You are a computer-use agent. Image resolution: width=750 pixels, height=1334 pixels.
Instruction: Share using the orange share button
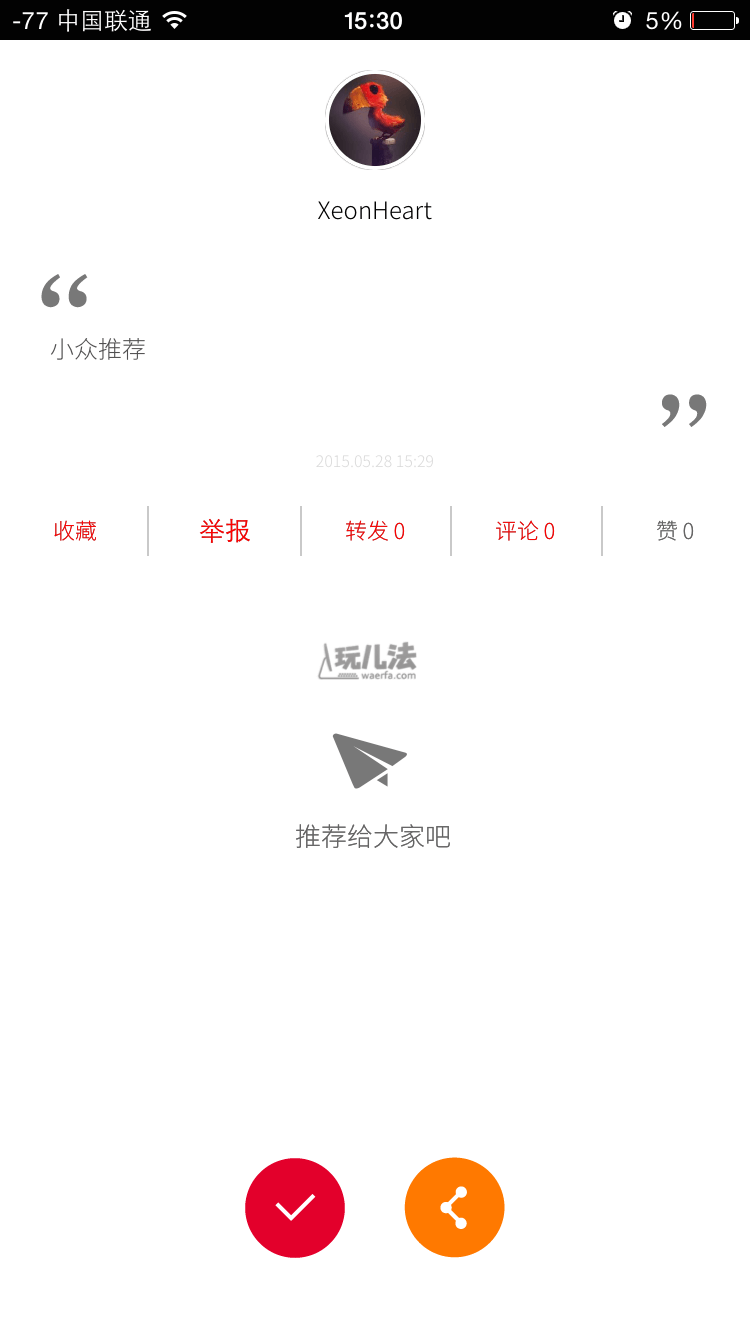455,1208
